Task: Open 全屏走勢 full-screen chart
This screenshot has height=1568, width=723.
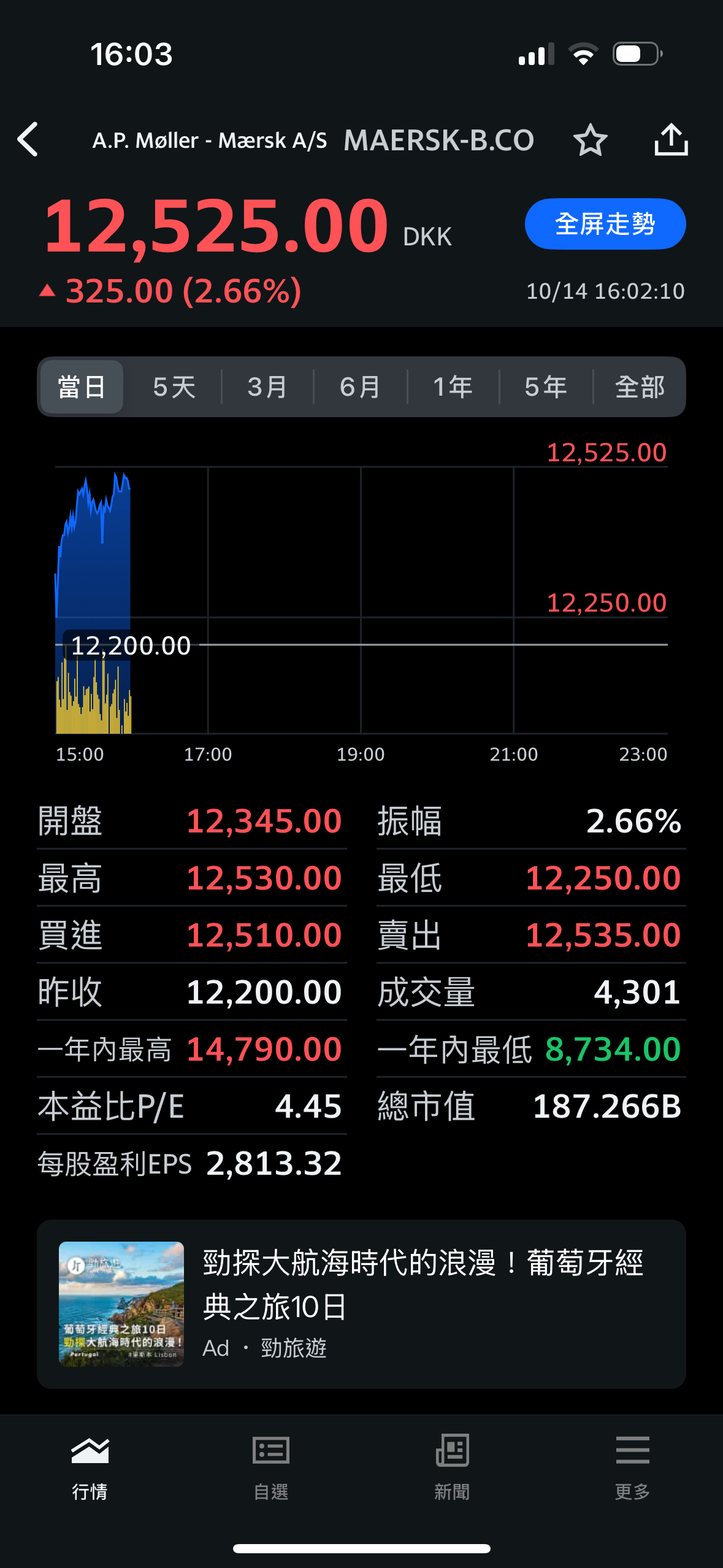Action: click(605, 224)
